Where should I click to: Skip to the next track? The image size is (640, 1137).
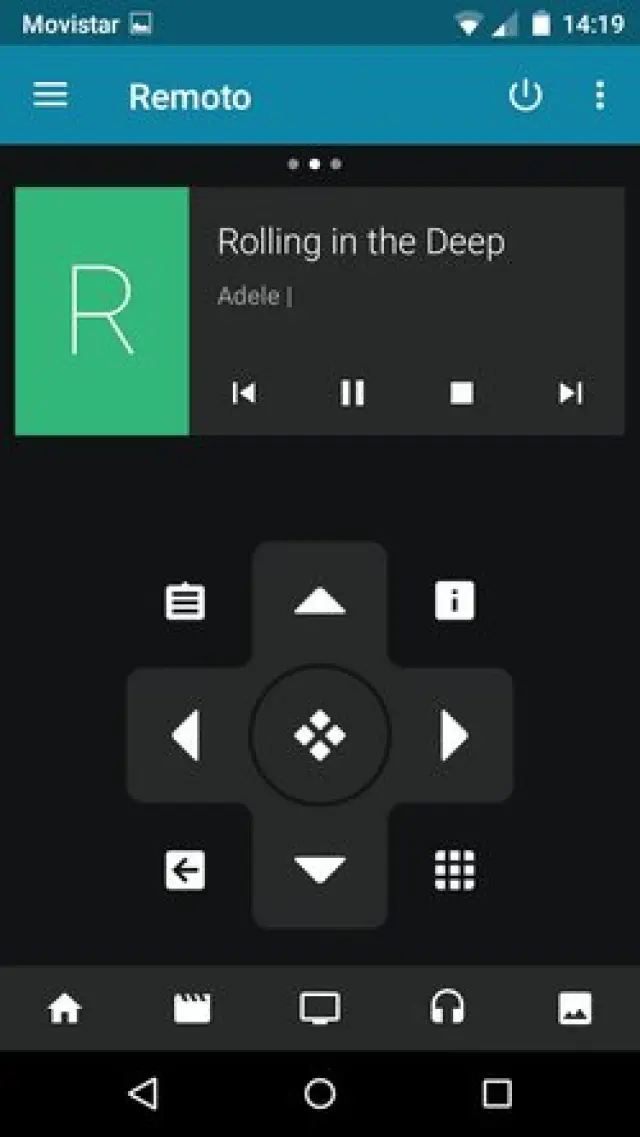570,393
